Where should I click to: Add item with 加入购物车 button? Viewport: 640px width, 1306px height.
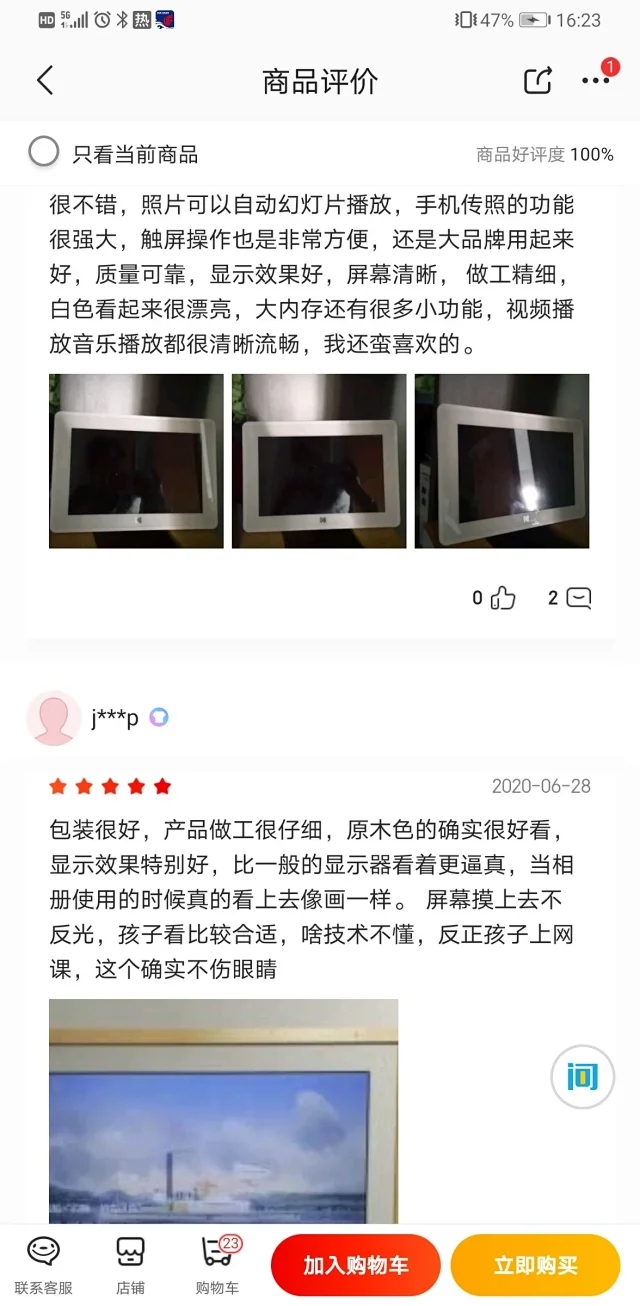(x=356, y=1265)
